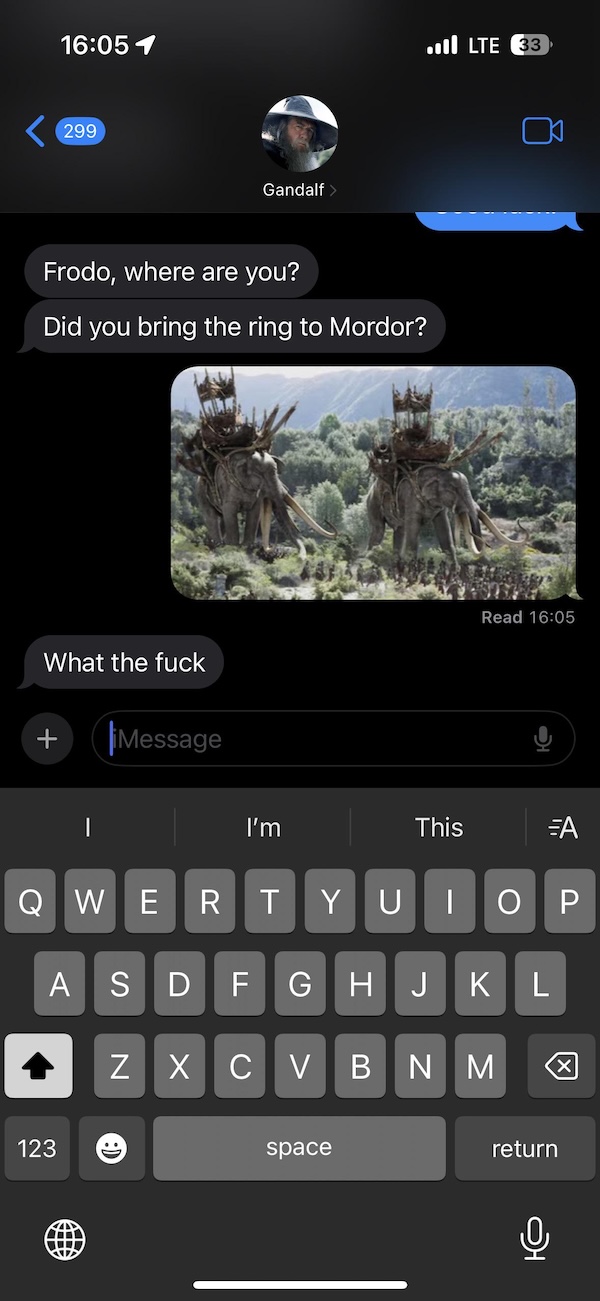Tap the shift key on the keyboard
The height and width of the screenshot is (1301, 600).
tap(38, 1066)
